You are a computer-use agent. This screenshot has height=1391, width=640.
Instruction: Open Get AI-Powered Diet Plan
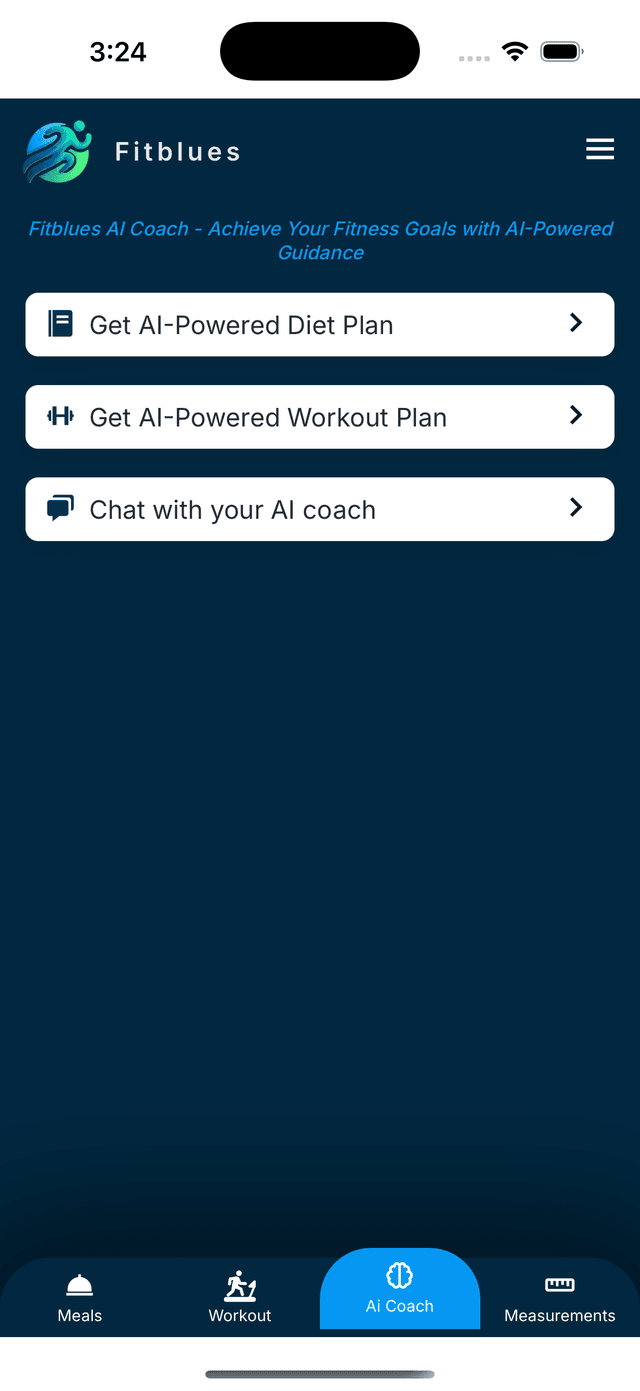click(x=320, y=325)
